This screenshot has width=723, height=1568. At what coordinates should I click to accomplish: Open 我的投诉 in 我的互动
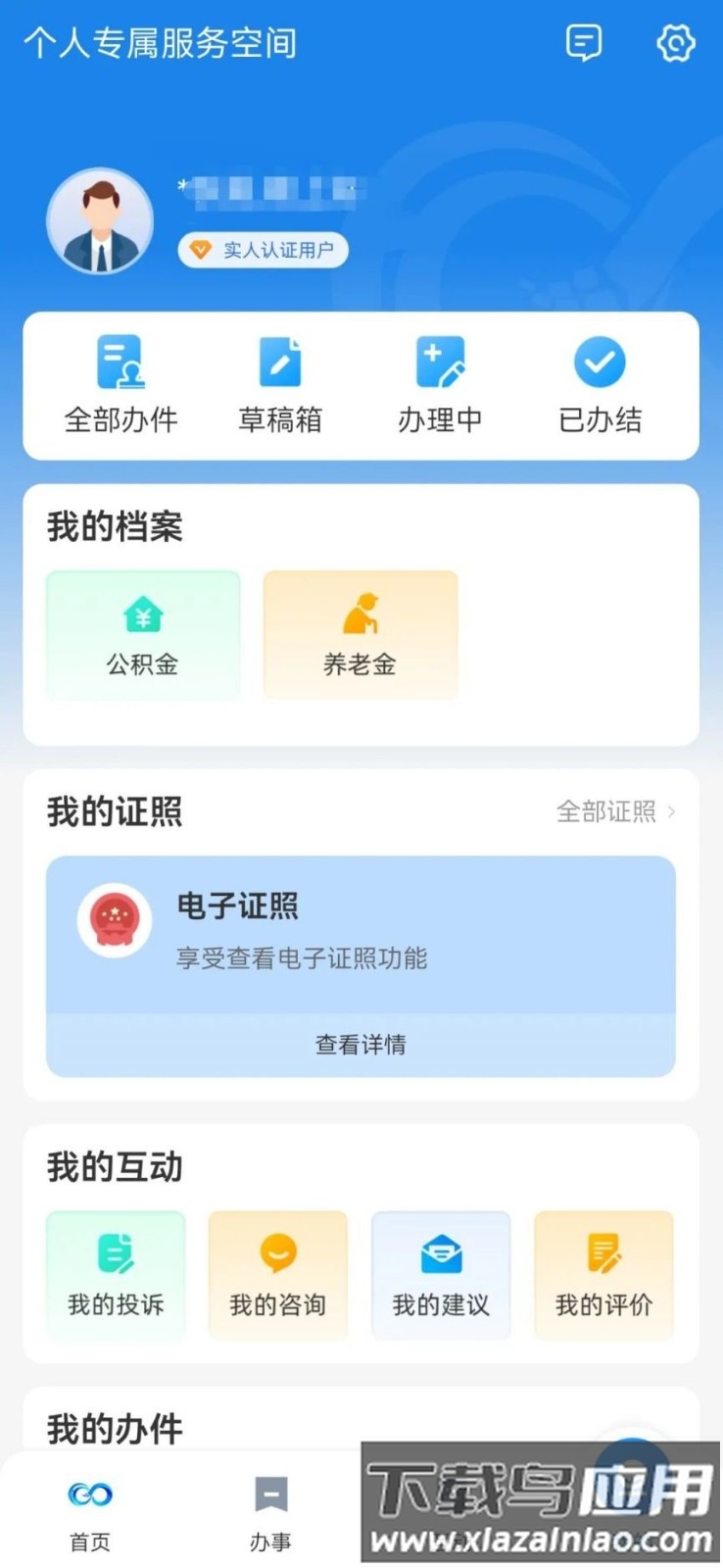click(115, 1274)
